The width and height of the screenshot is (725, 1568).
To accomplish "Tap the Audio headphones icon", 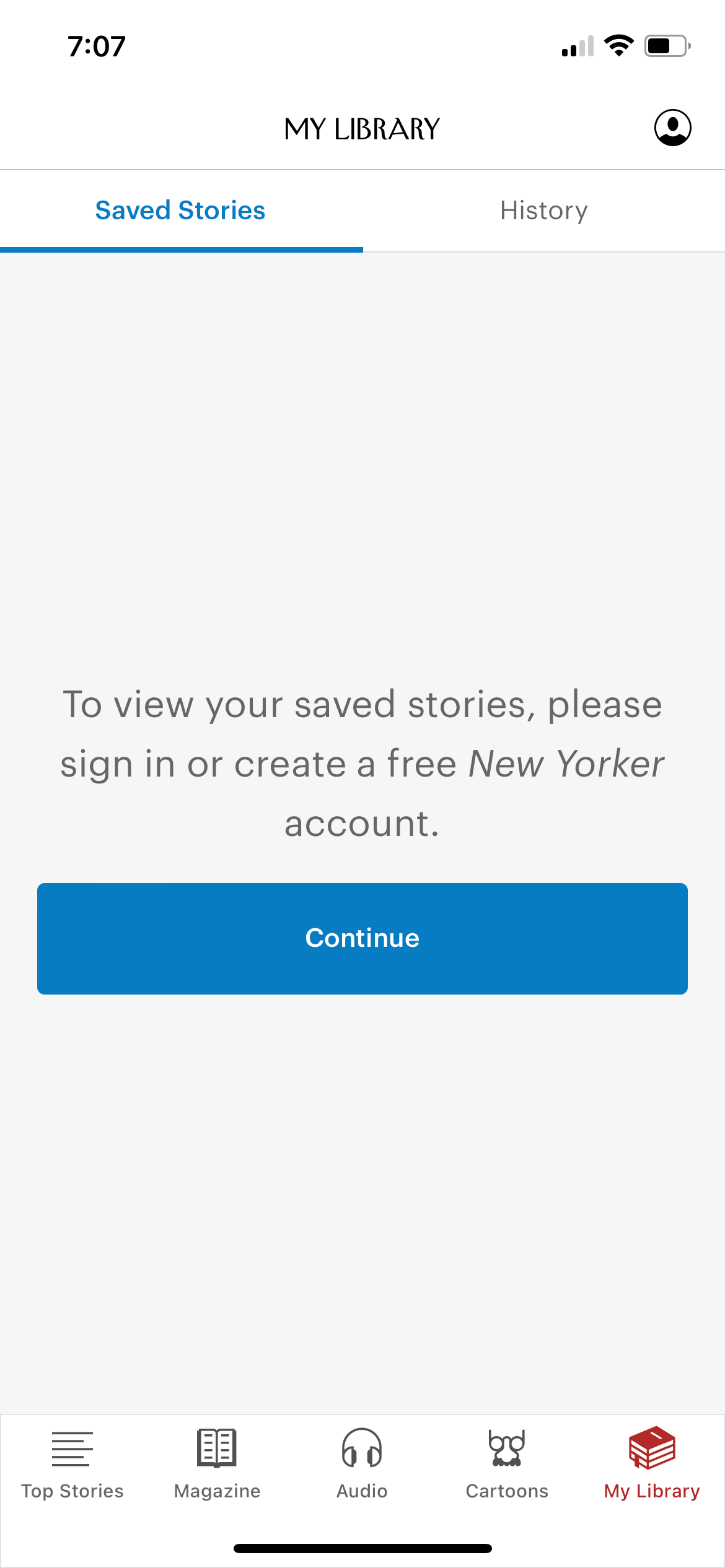I will coord(361,1449).
